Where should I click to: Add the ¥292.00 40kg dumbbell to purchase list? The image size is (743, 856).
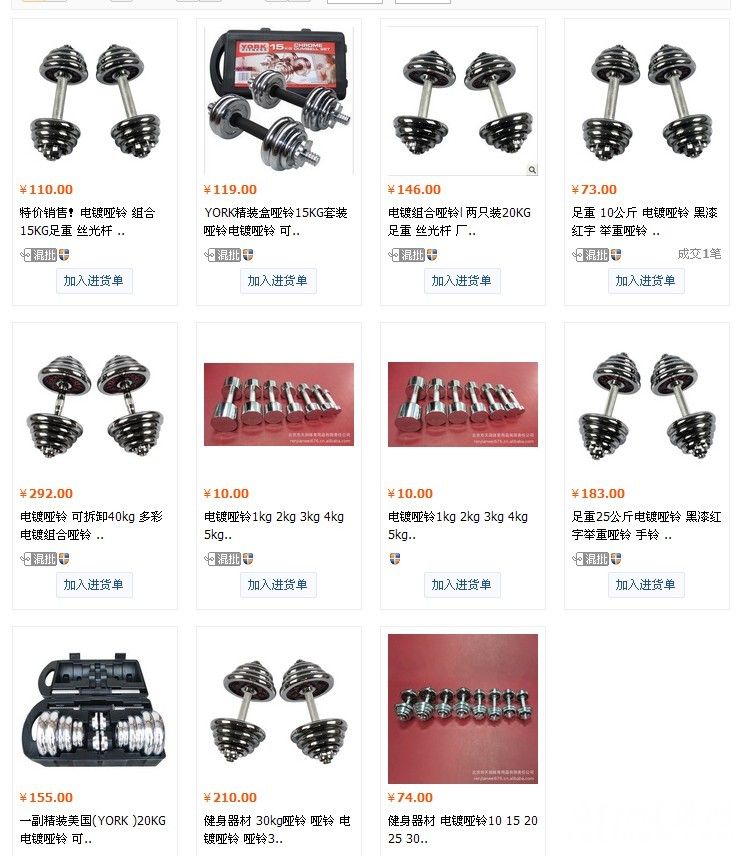(x=94, y=585)
